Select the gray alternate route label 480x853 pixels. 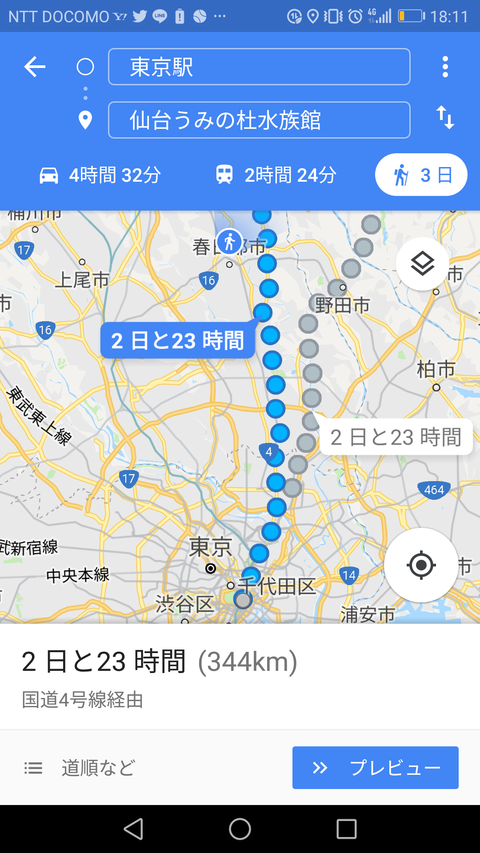pos(395,437)
